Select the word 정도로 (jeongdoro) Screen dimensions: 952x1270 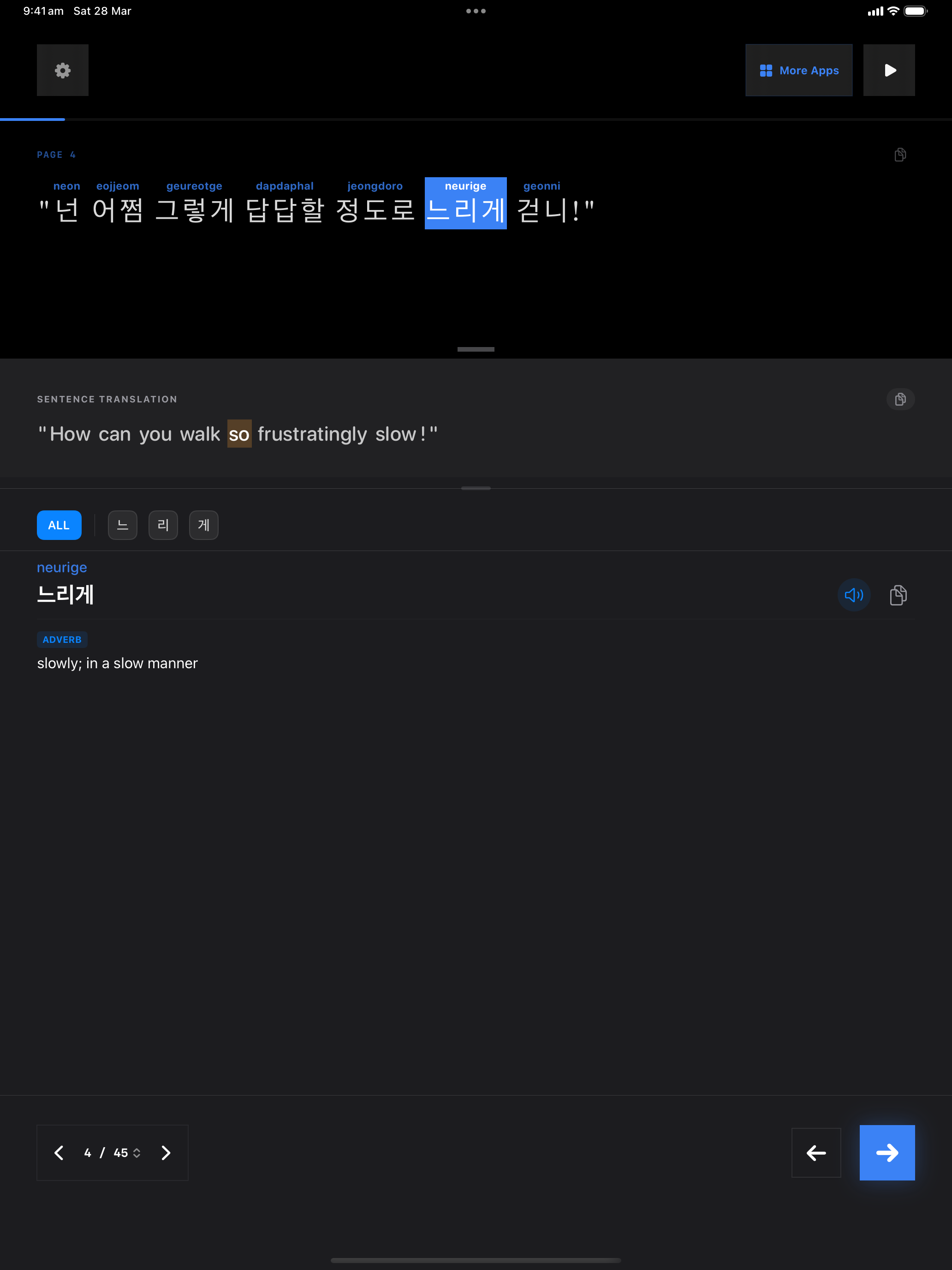375,210
